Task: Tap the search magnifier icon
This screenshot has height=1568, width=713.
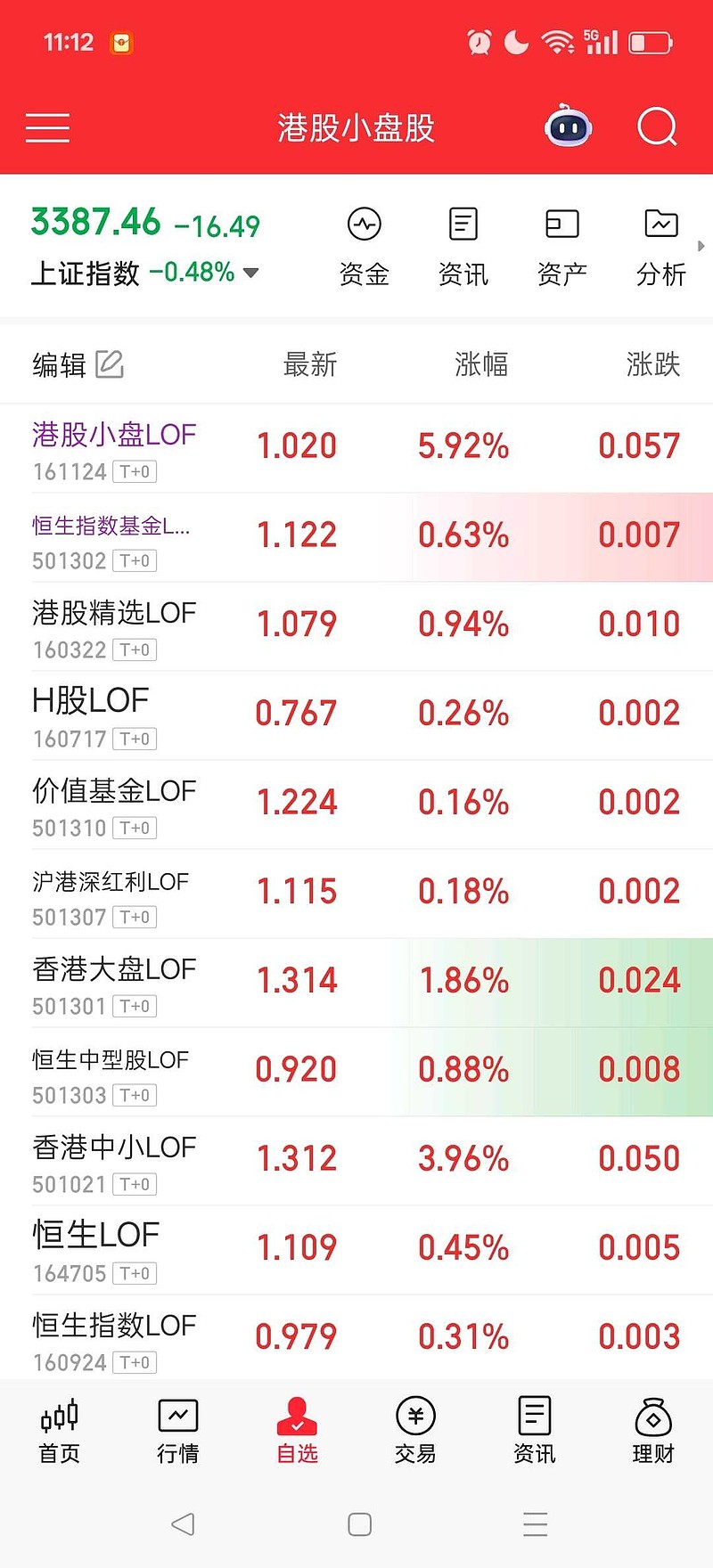Action: pos(657,127)
